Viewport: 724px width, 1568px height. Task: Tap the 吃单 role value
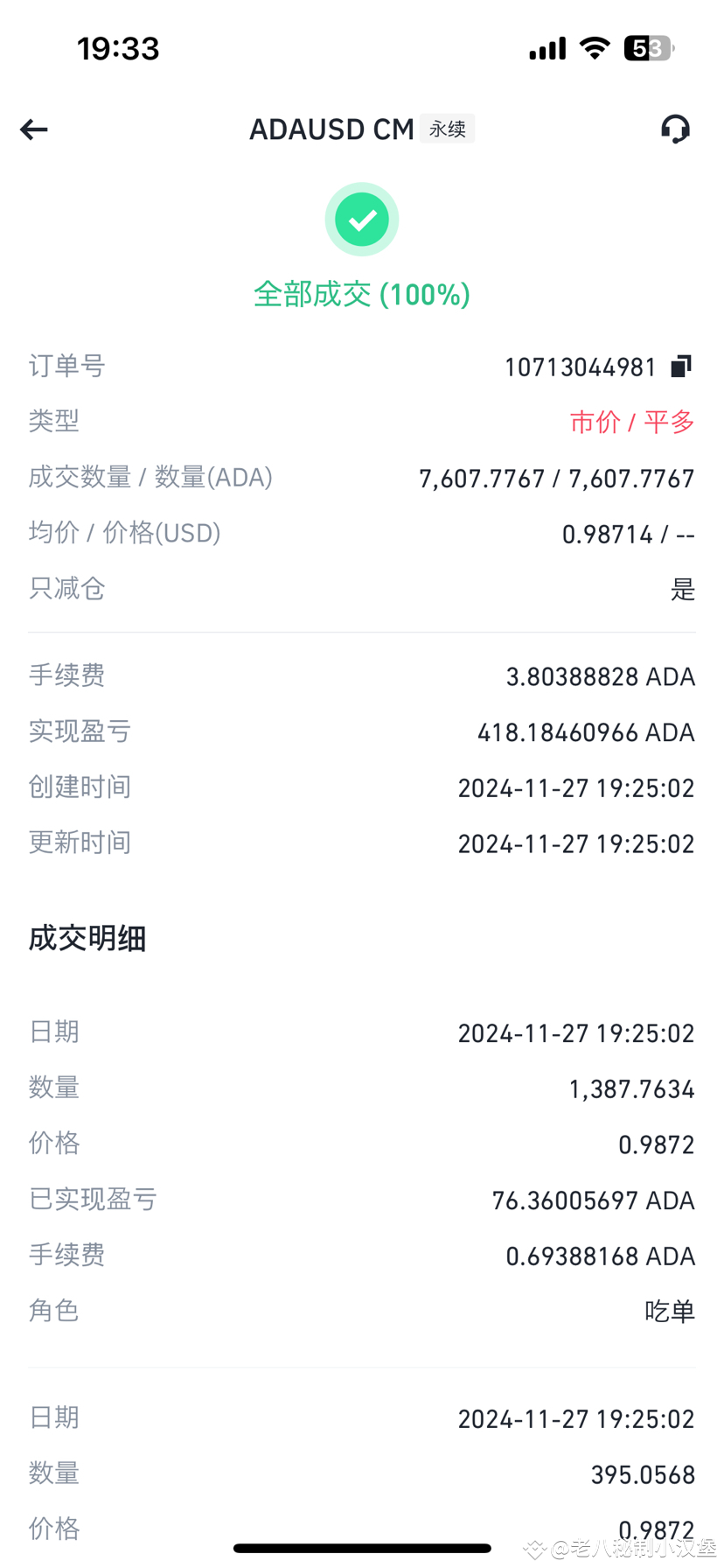670,1311
